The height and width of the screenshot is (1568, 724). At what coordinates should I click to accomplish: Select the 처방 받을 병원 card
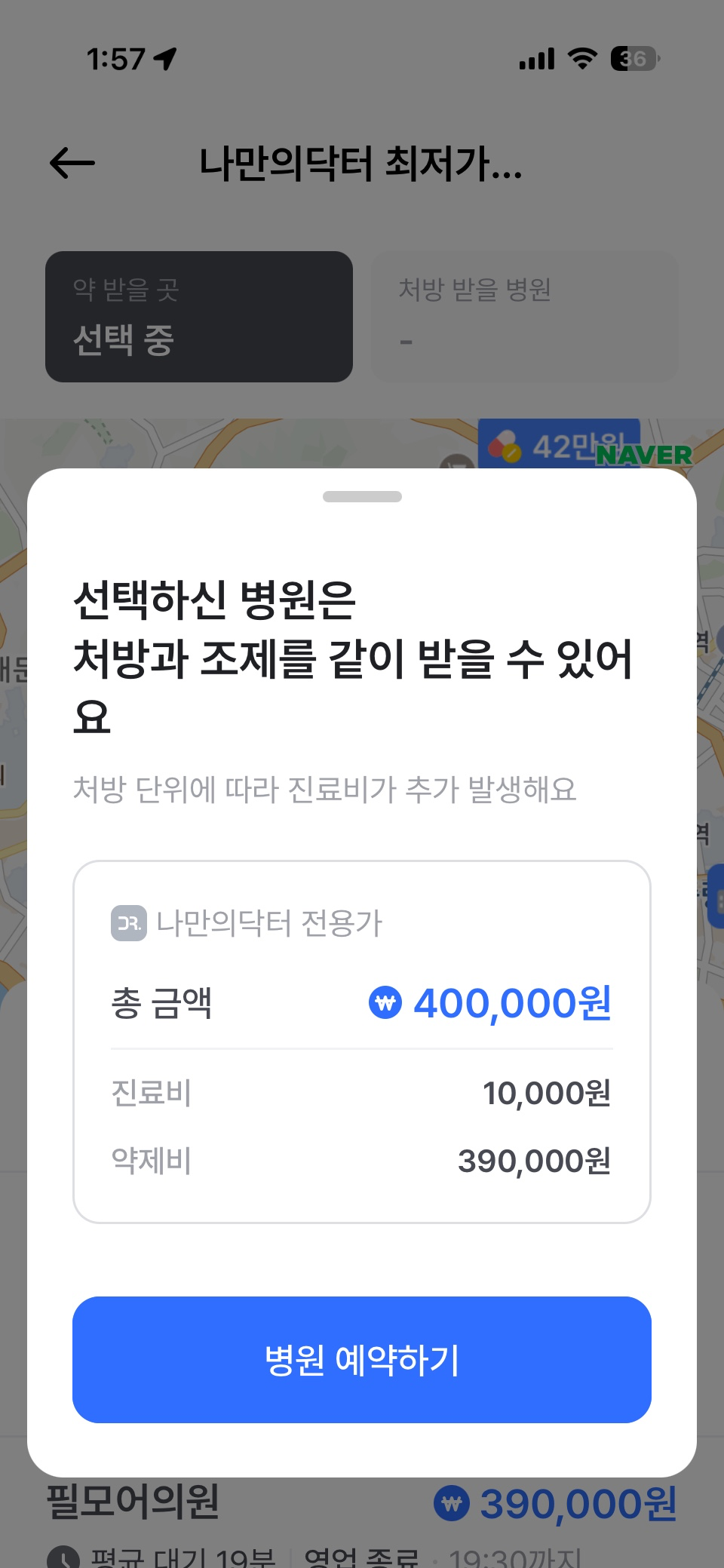pyautogui.click(x=525, y=317)
